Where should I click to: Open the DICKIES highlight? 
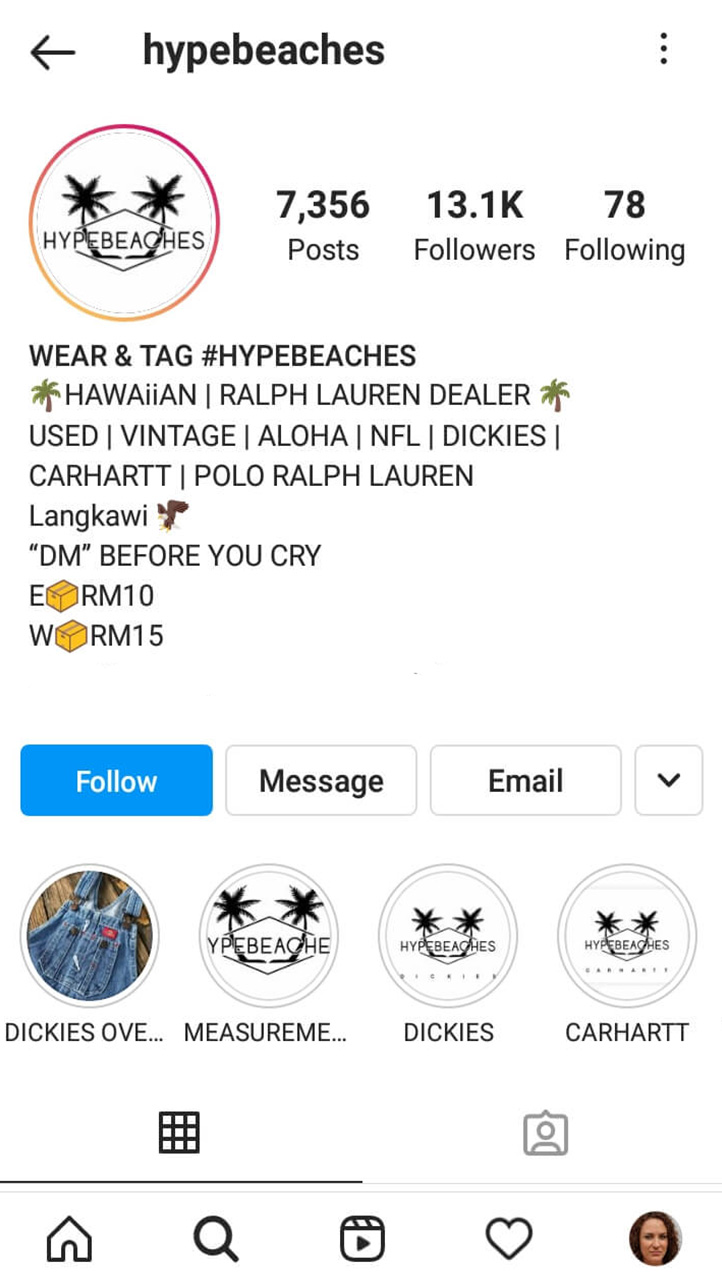coord(447,935)
